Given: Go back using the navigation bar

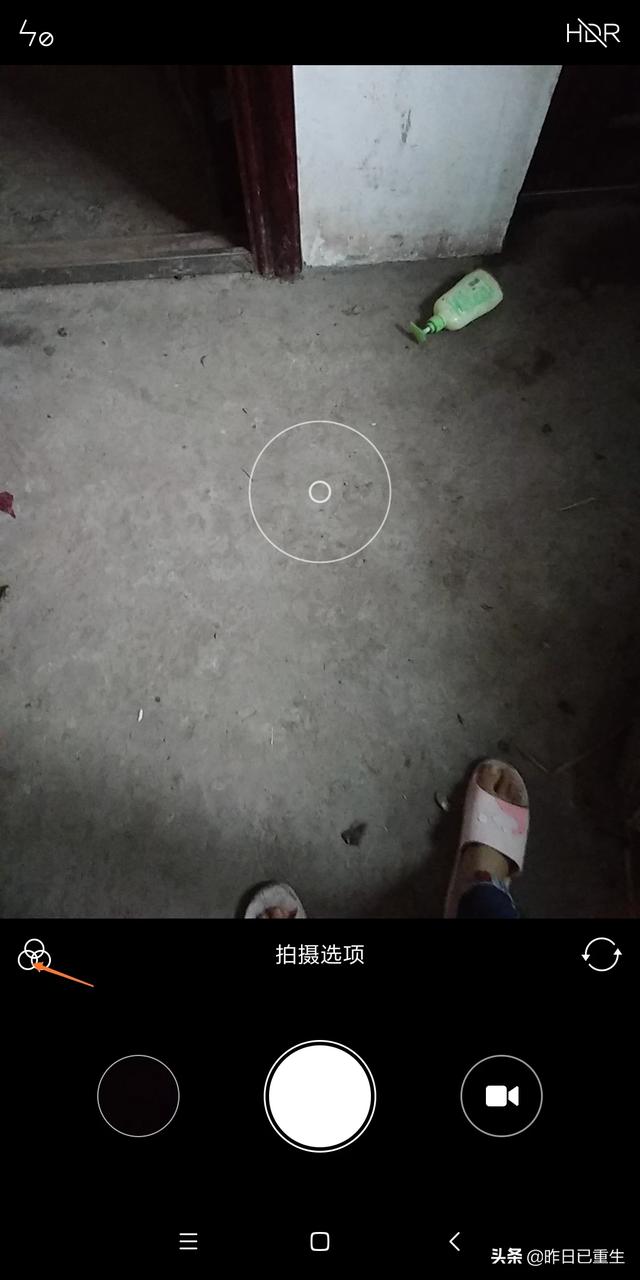Looking at the screenshot, I should [x=454, y=1241].
